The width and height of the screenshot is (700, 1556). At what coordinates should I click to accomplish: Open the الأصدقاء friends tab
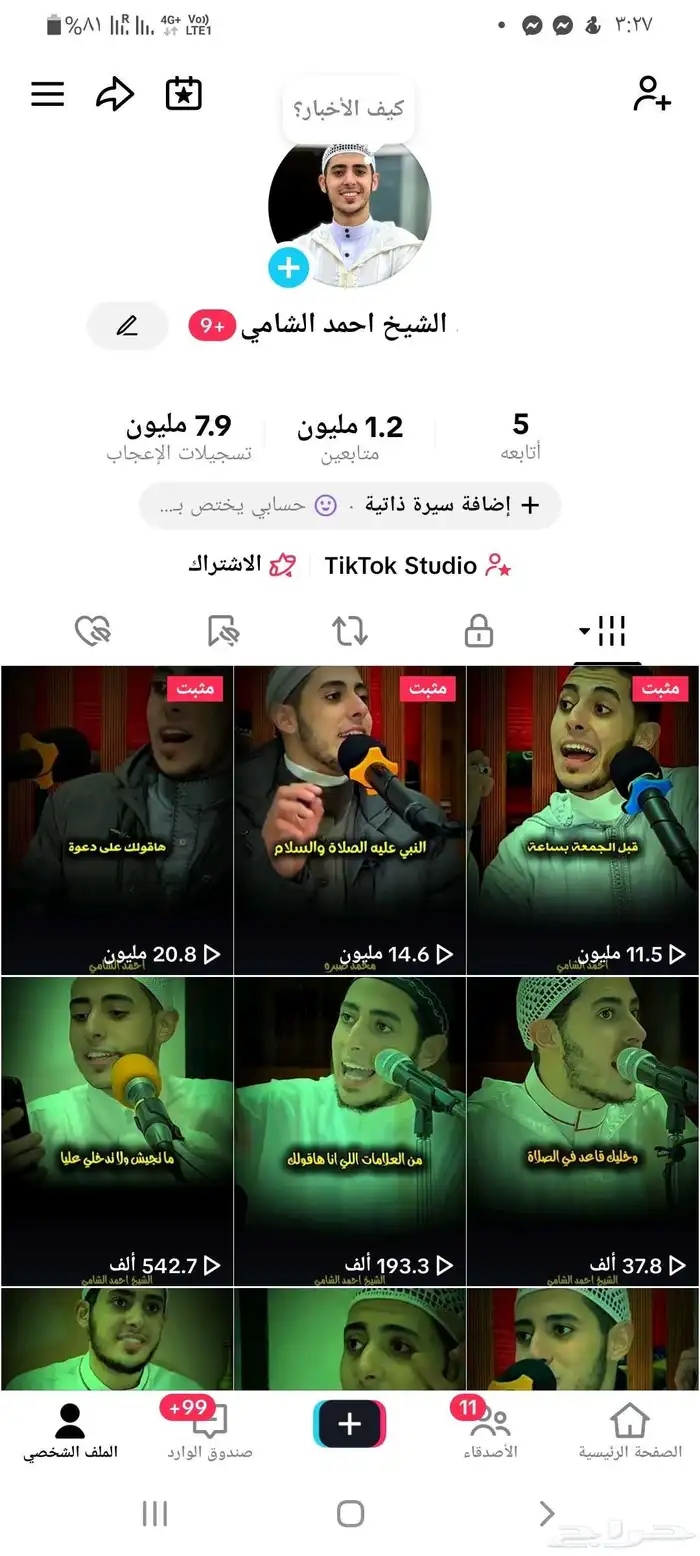point(490,1430)
